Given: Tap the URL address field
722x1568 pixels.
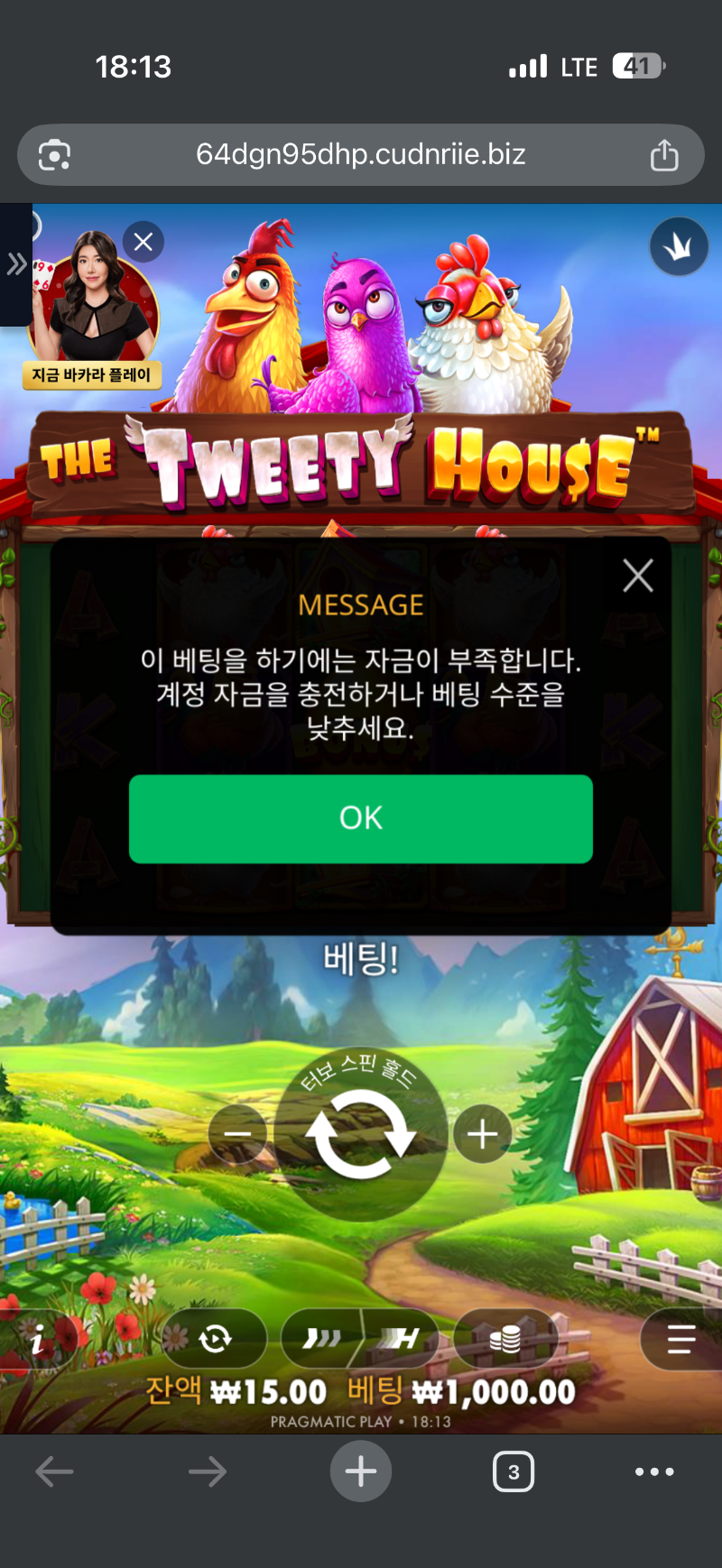Looking at the screenshot, I should tap(360, 154).
